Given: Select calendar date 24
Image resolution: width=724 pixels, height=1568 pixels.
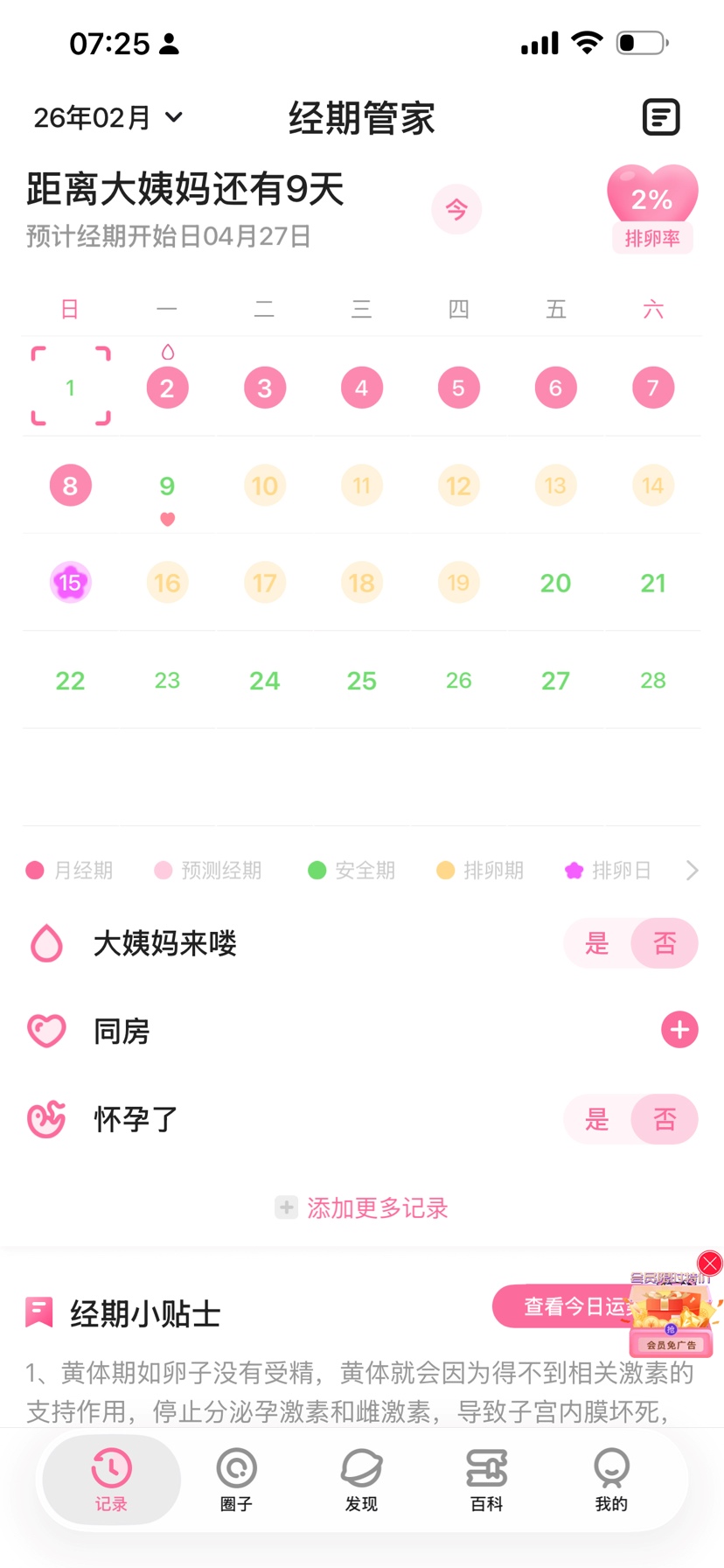Looking at the screenshot, I should 264,681.
